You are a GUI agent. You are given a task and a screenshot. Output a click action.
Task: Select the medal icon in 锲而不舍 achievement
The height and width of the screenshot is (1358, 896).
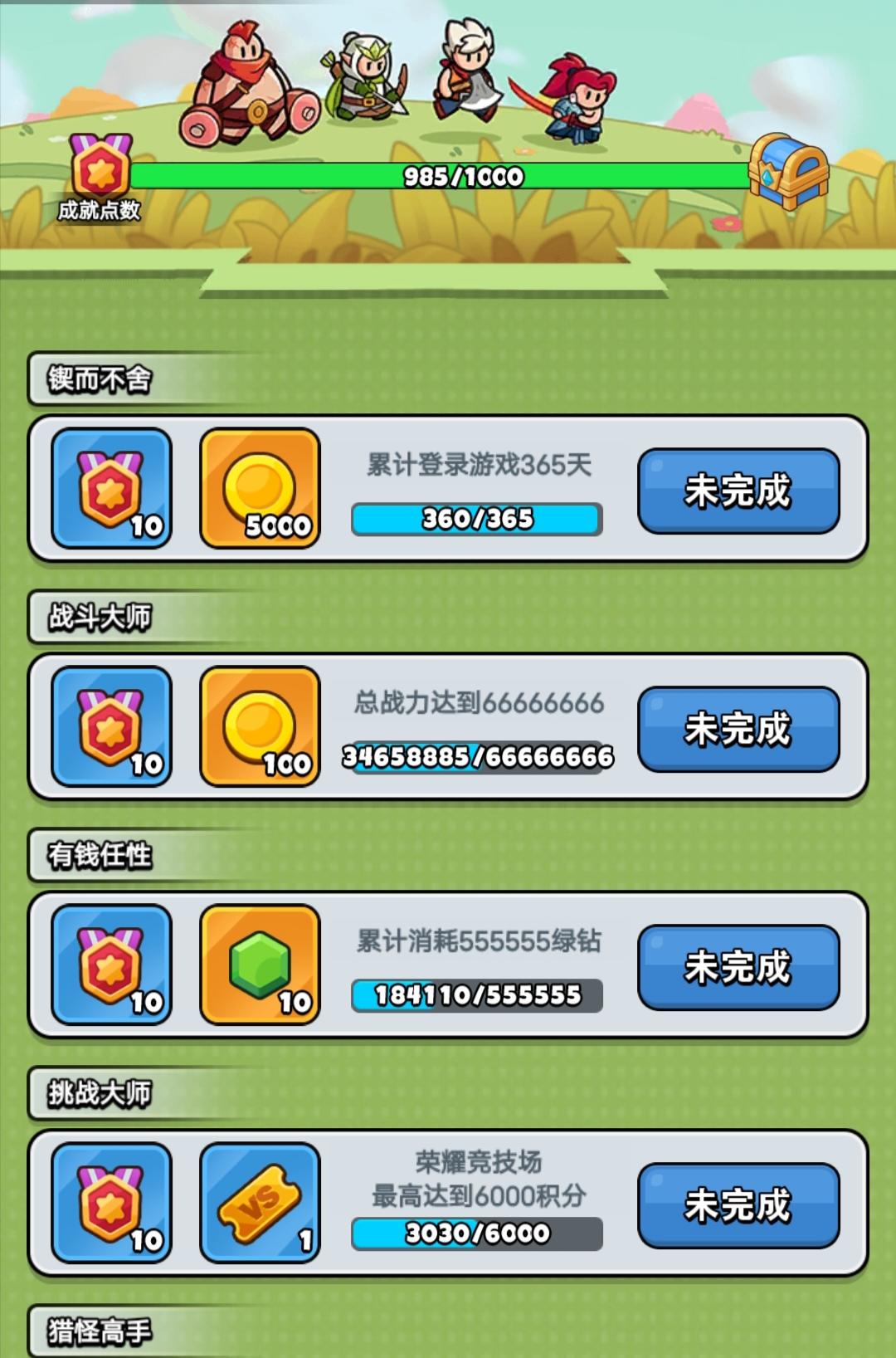point(110,488)
